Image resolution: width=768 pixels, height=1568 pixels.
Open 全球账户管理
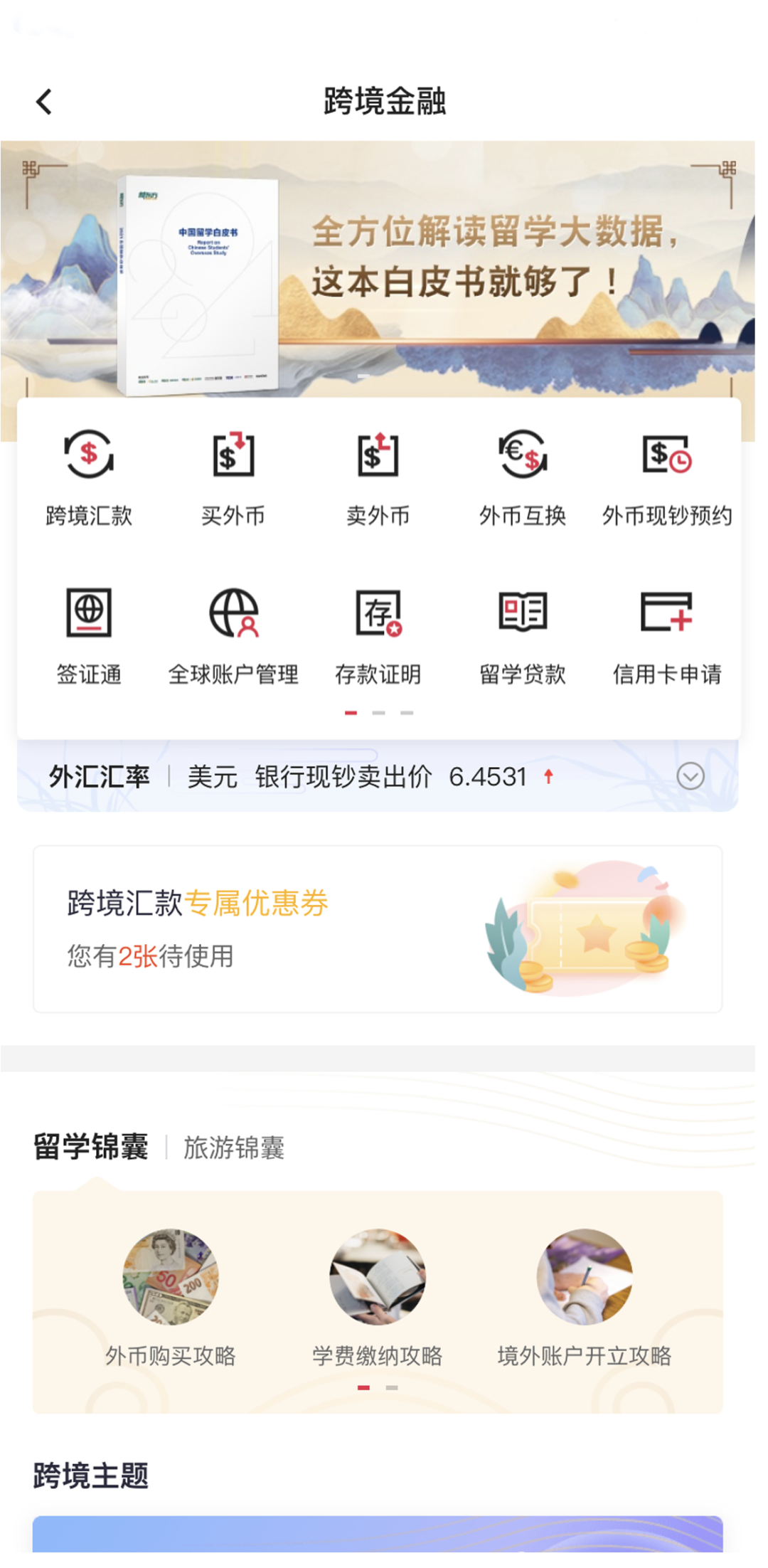(233, 635)
